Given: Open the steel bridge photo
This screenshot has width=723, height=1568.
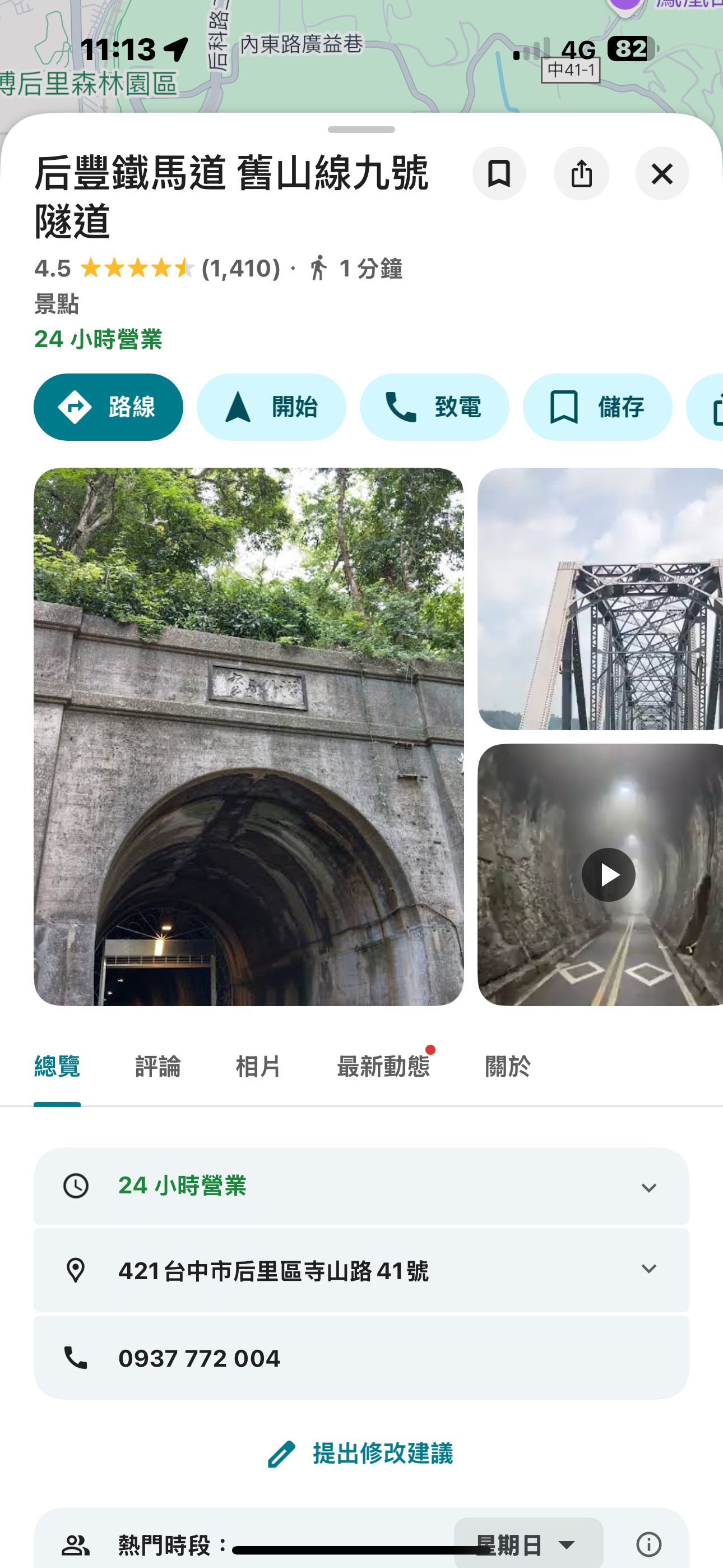Looking at the screenshot, I should point(600,598).
